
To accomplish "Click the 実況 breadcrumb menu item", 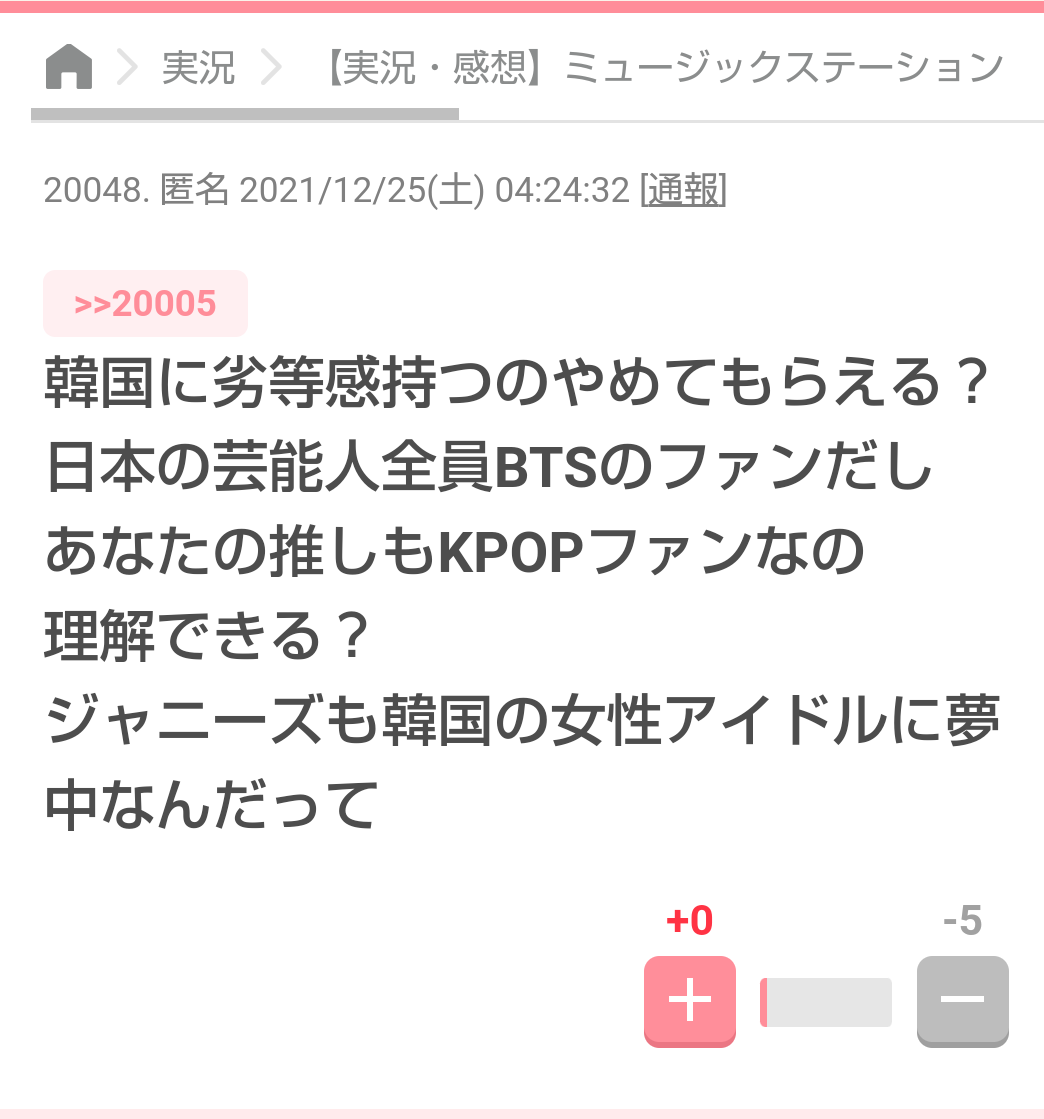I will (x=199, y=66).
